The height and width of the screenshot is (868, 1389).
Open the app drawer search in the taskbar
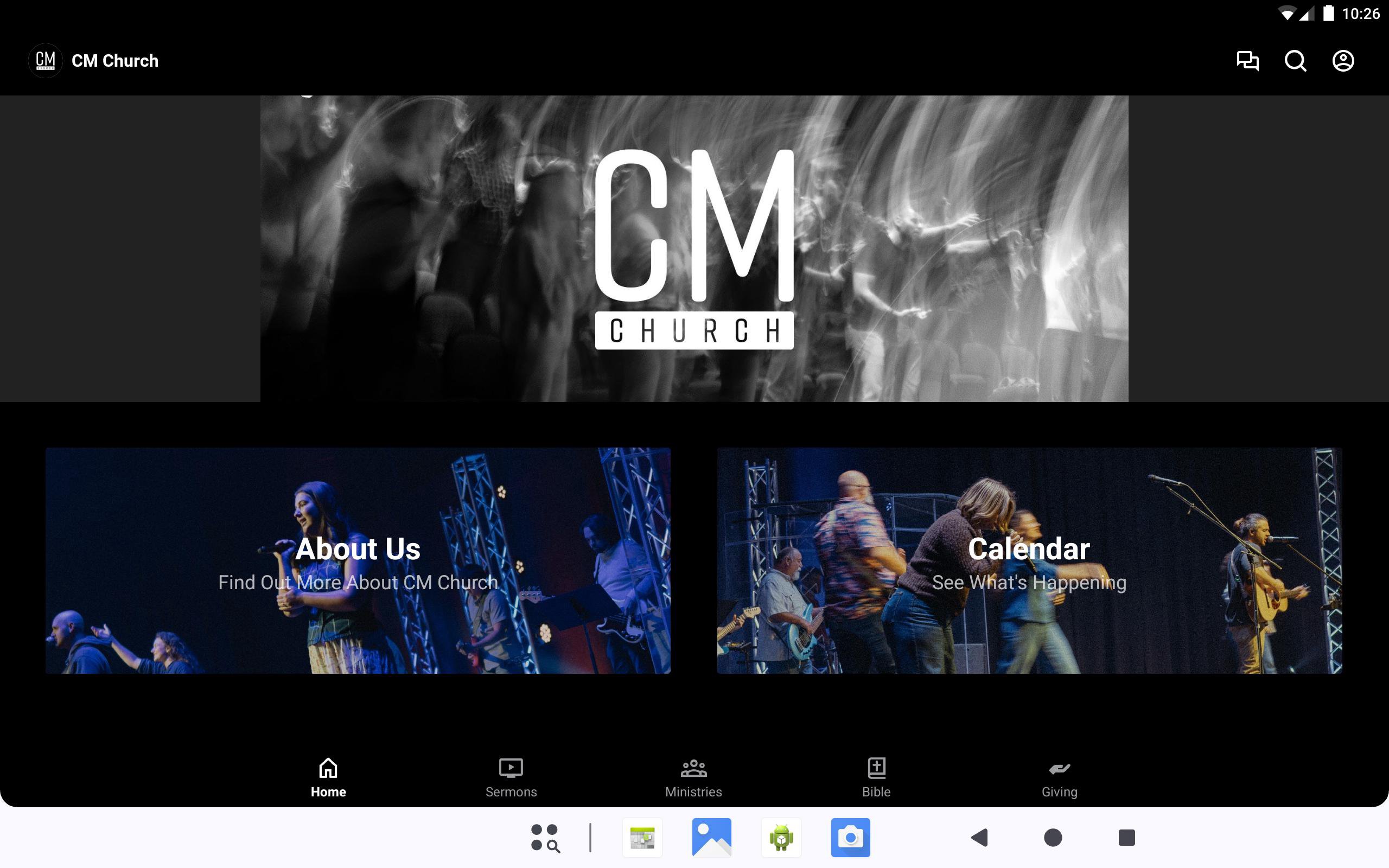[x=545, y=838]
